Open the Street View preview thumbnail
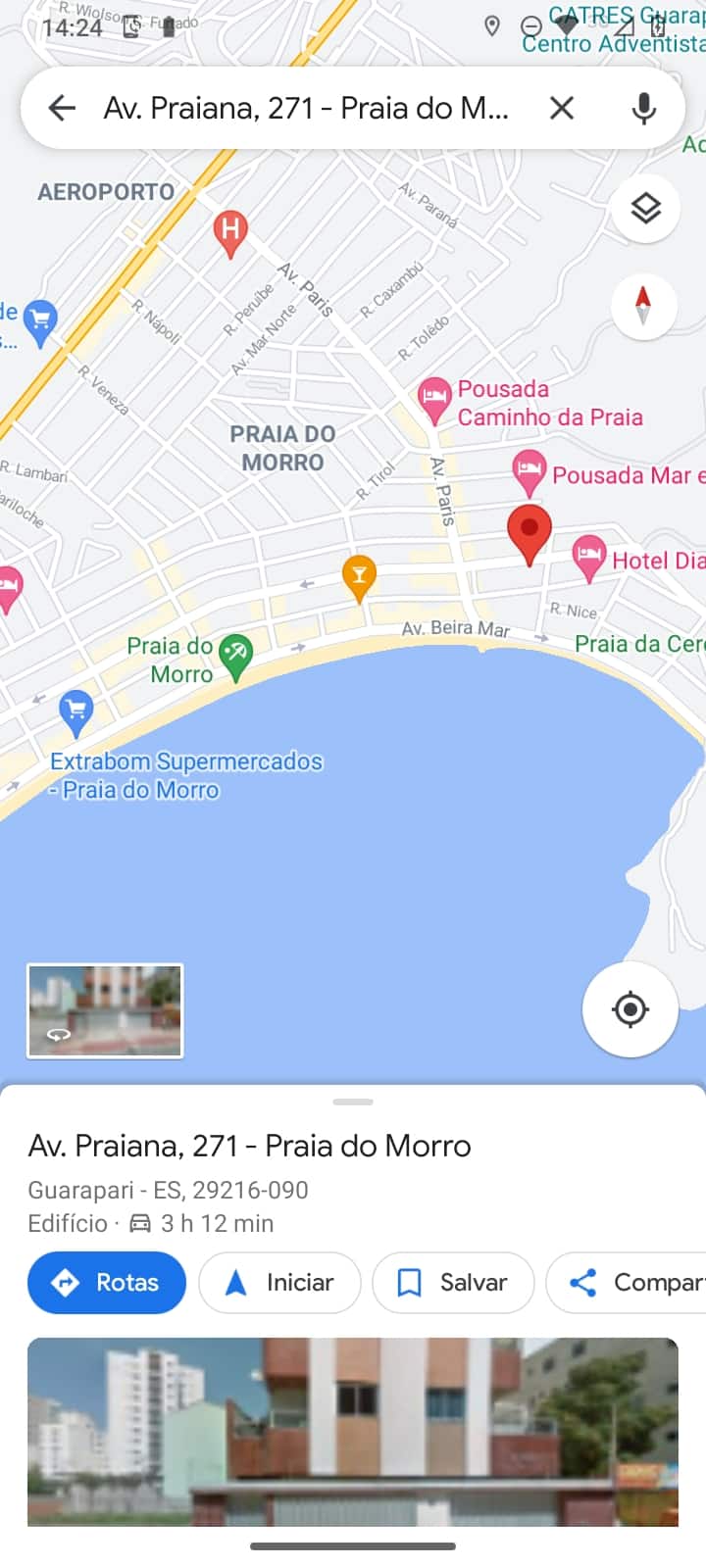 tap(105, 1010)
